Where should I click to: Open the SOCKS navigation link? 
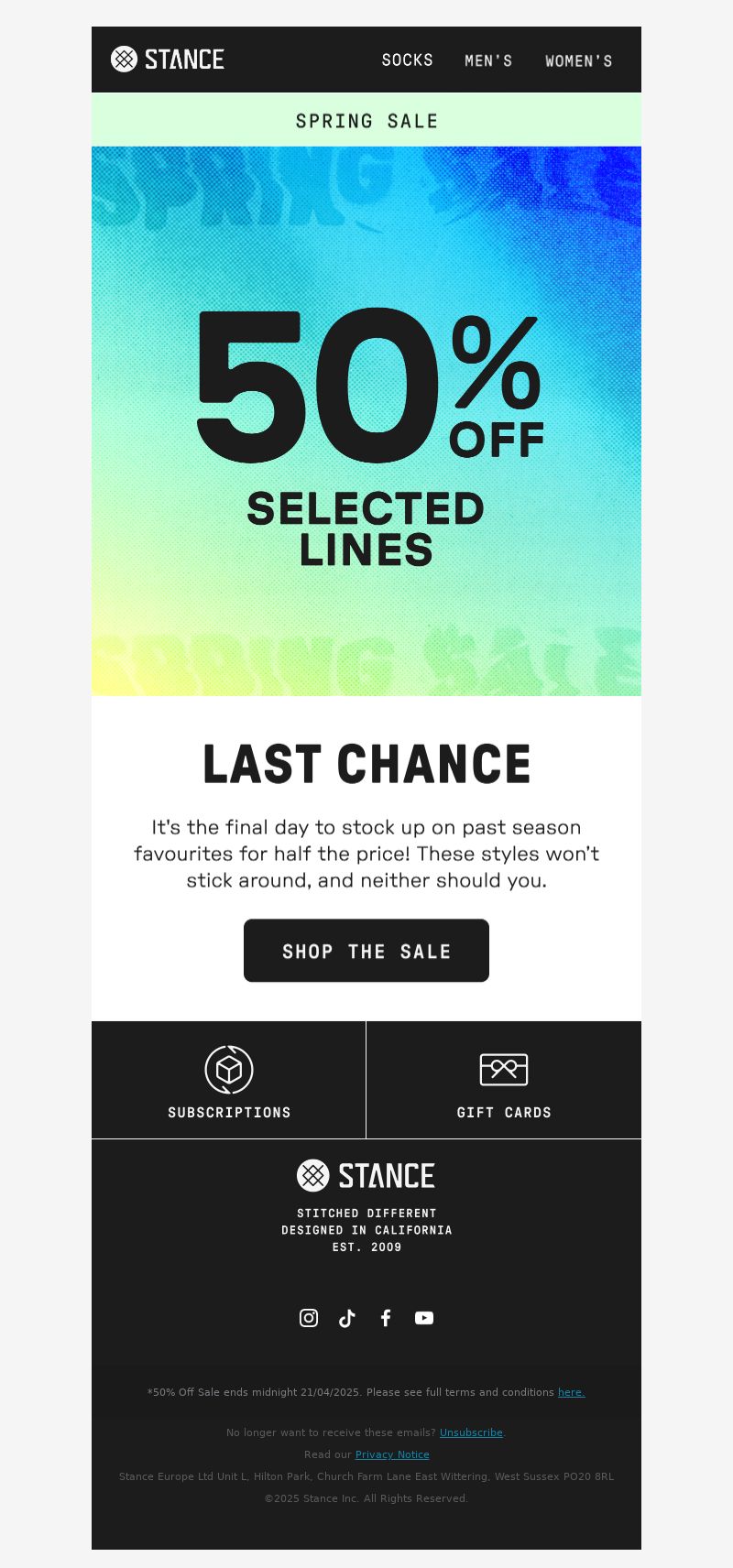[407, 60]
